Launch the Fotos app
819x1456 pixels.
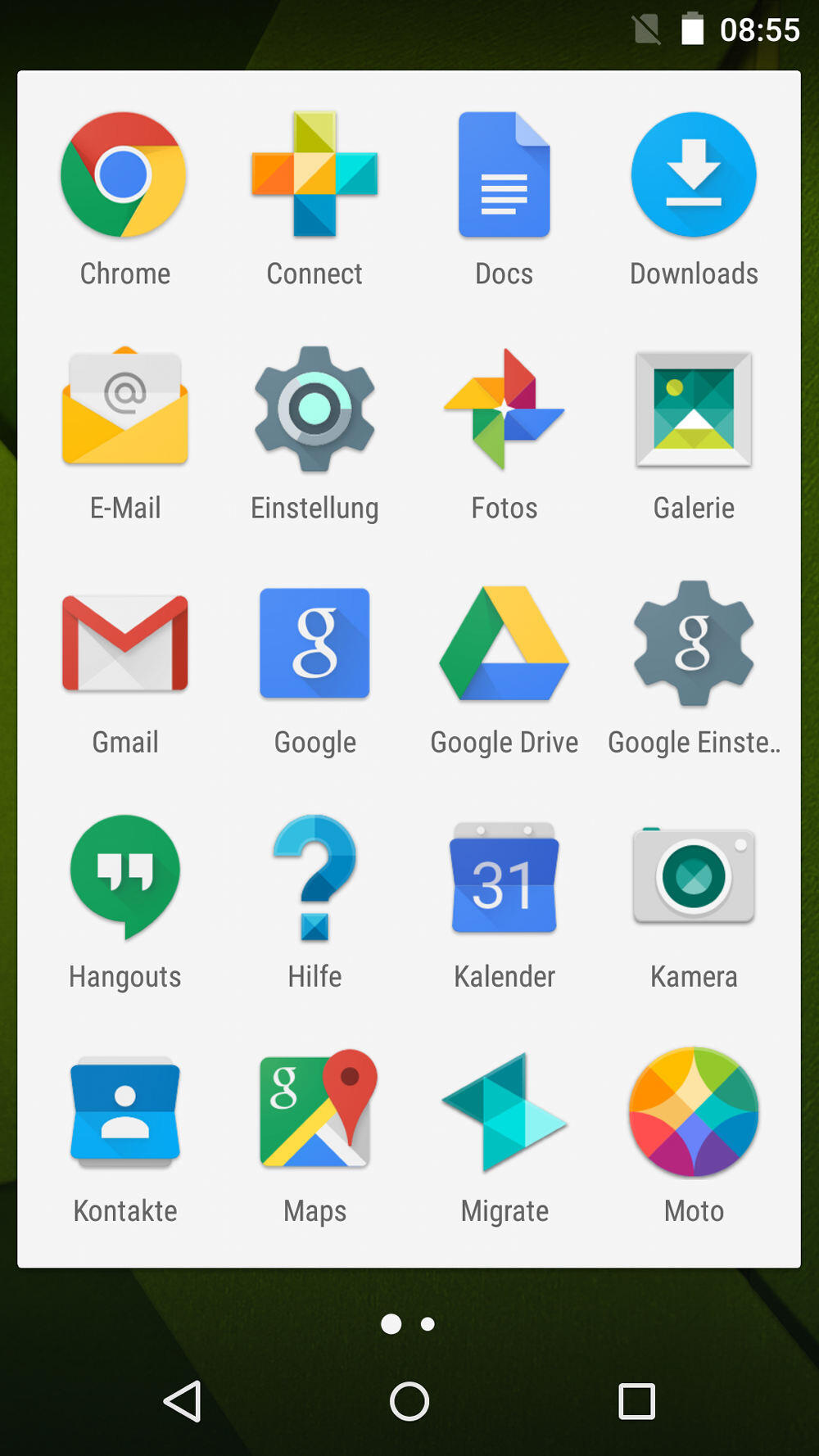504,409
